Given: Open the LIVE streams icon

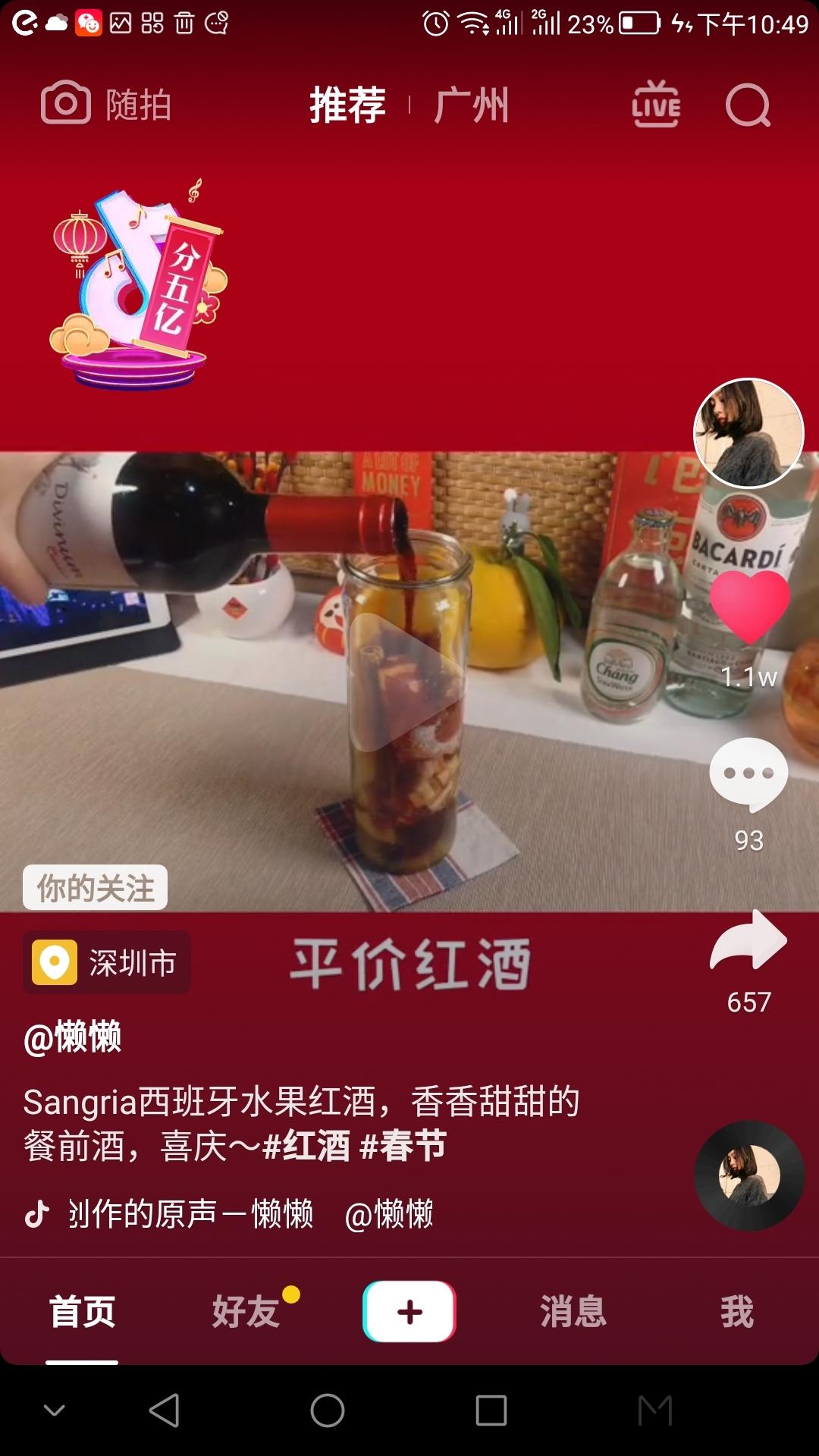Looking at the screenshot, I should (x=656, y=105).
